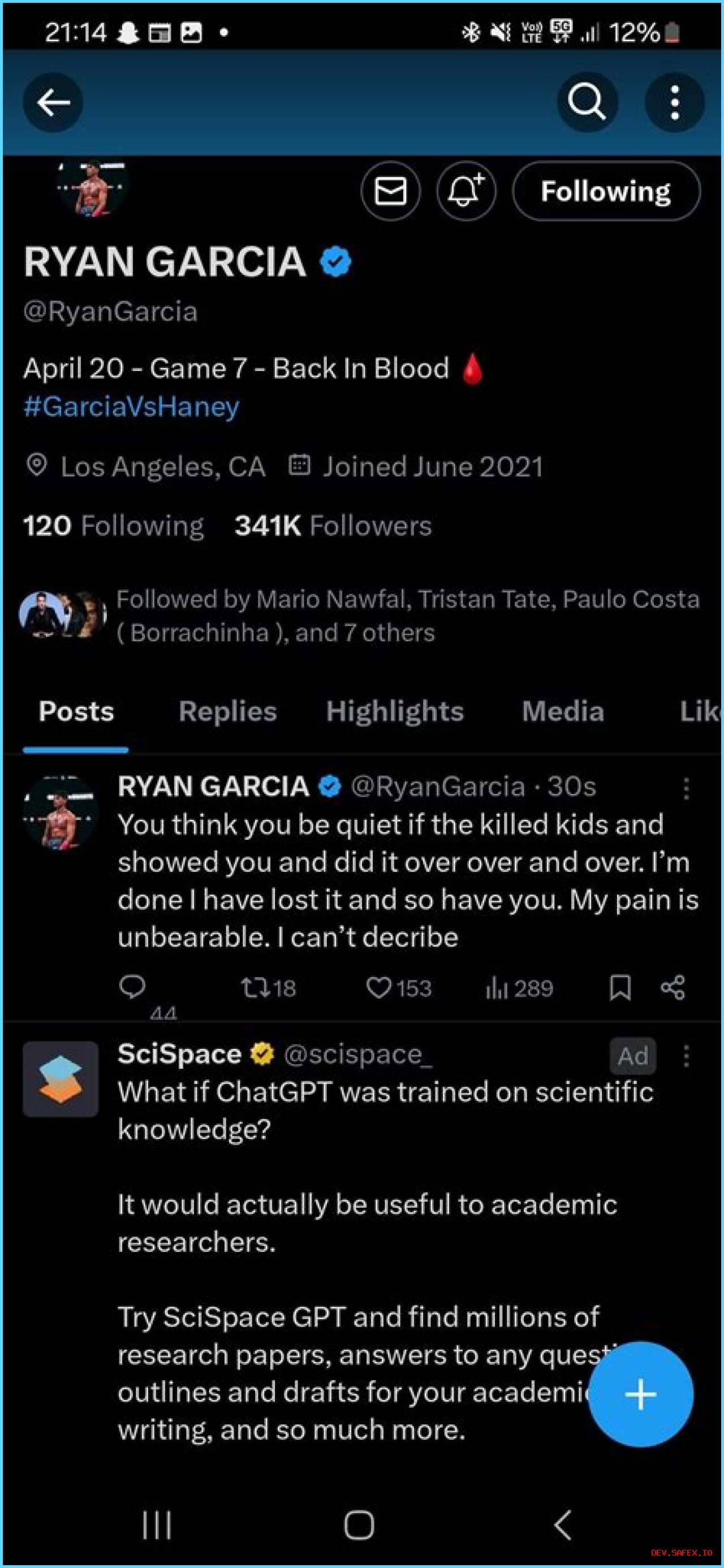Share Ryan Garcia's post
The height and width of the screenshot is (1568, 724).
click(x=673, y=987)
